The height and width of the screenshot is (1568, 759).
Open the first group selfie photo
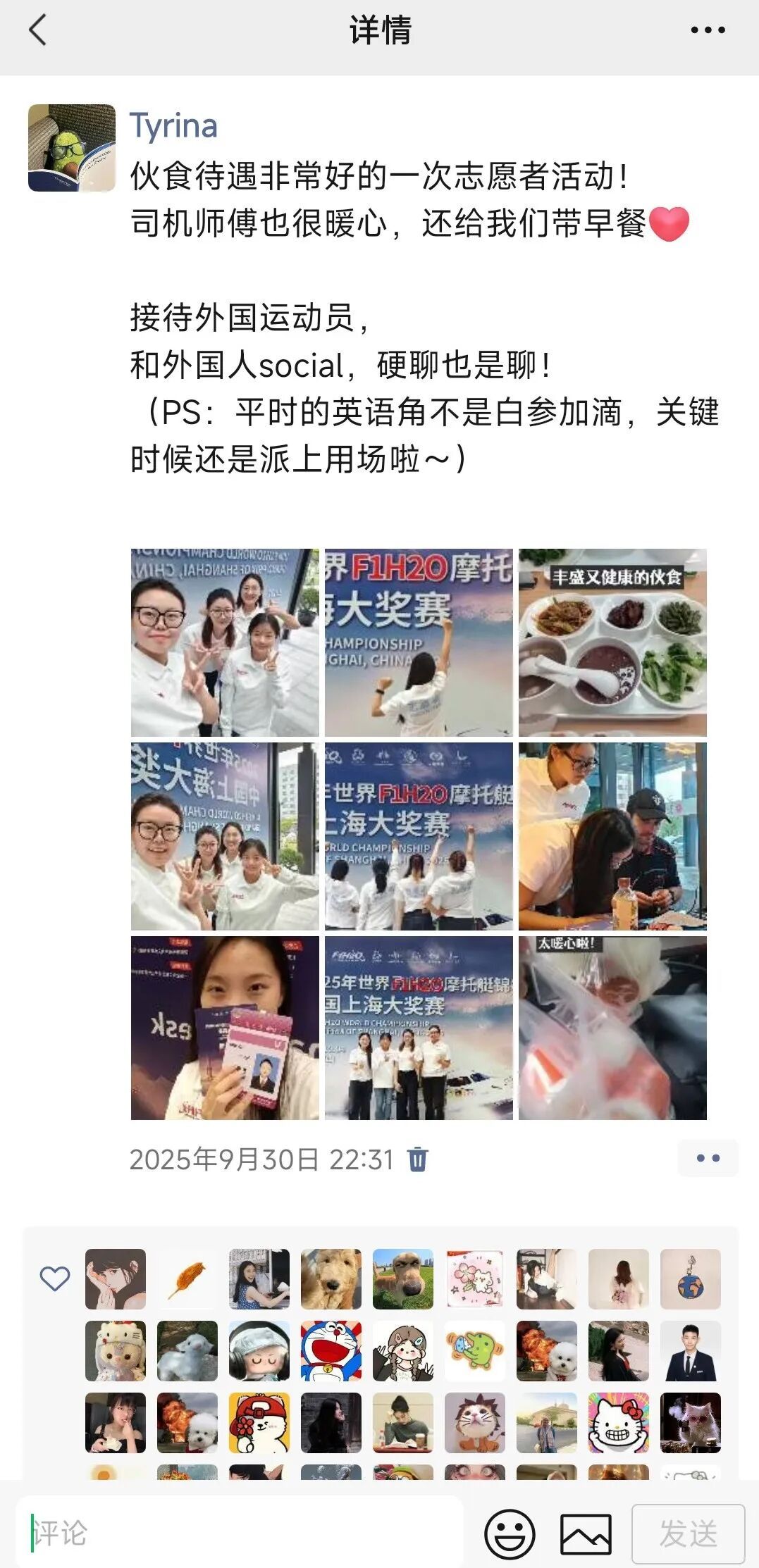pos(225,642)
